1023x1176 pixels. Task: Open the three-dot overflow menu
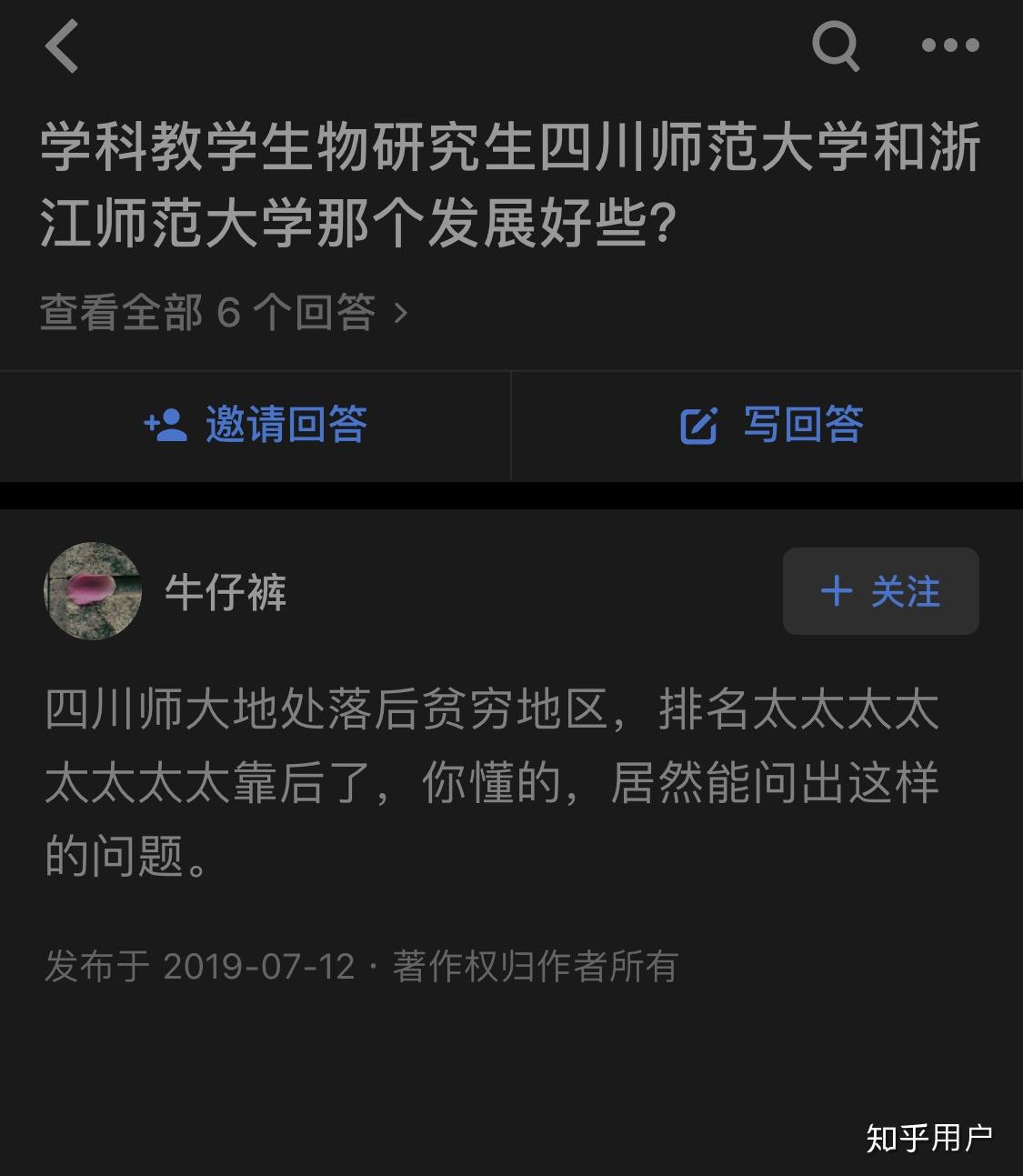click(950, 45)
